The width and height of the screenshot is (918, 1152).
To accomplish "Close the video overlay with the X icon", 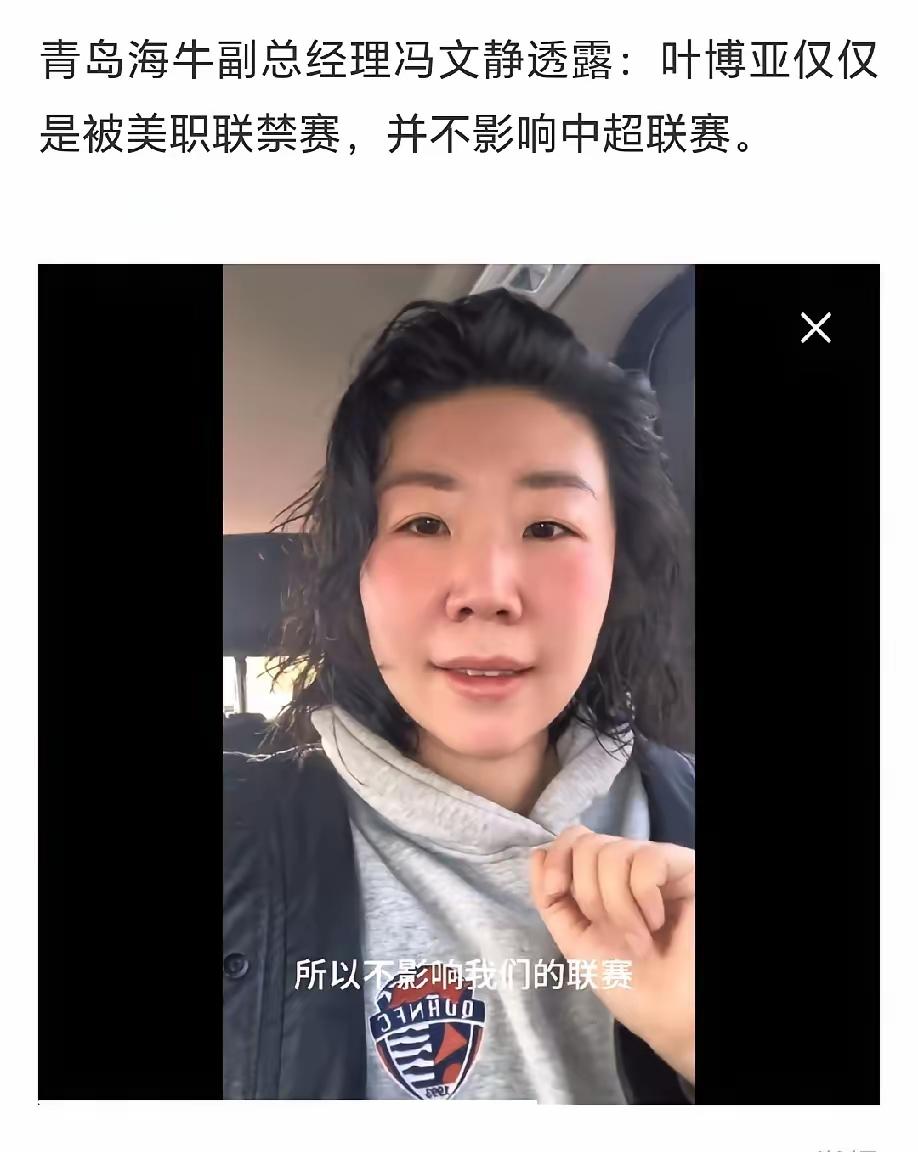I will point(818,327).
